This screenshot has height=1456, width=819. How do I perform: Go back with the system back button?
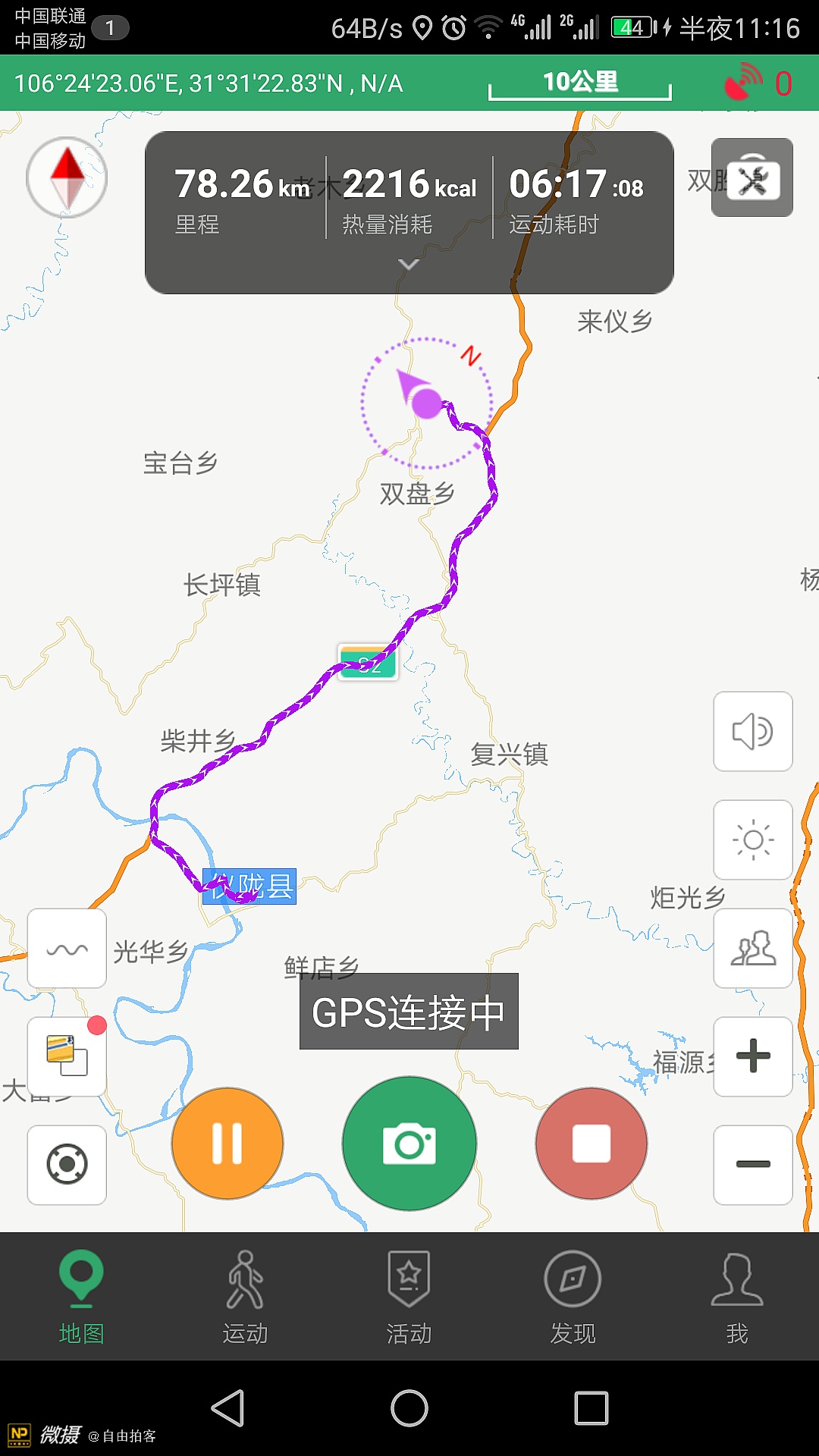[x=227, y=1409]
